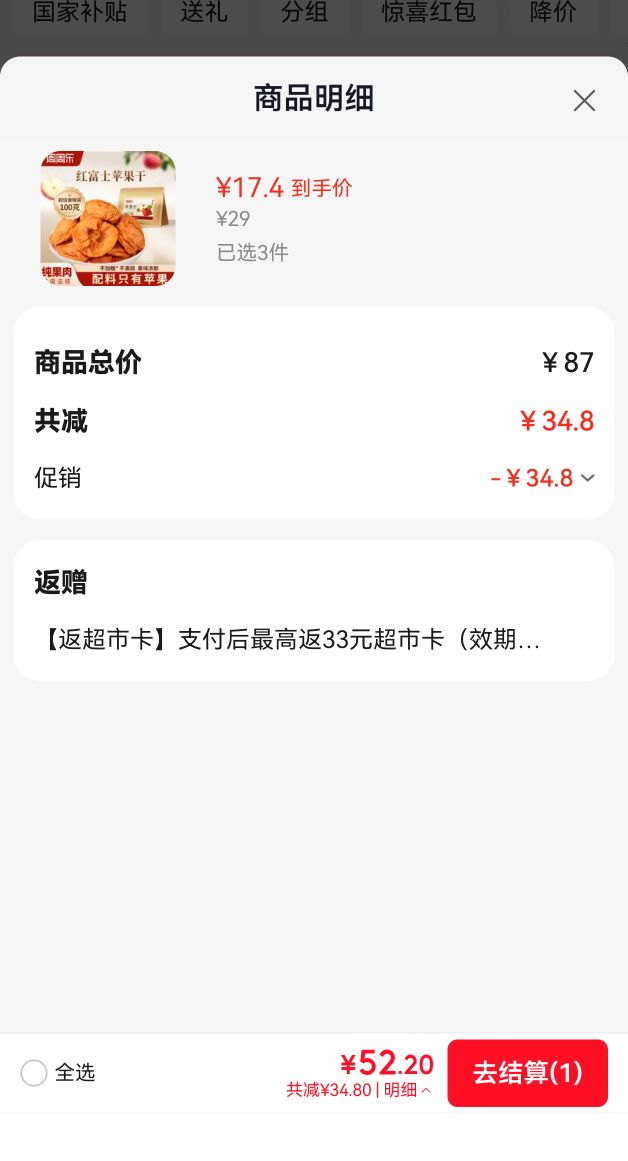The height and width of the screenshot is (1161, 628).
Task: Open the 红富士苹果干 product thumbnail
Action: tap(108, 218)
